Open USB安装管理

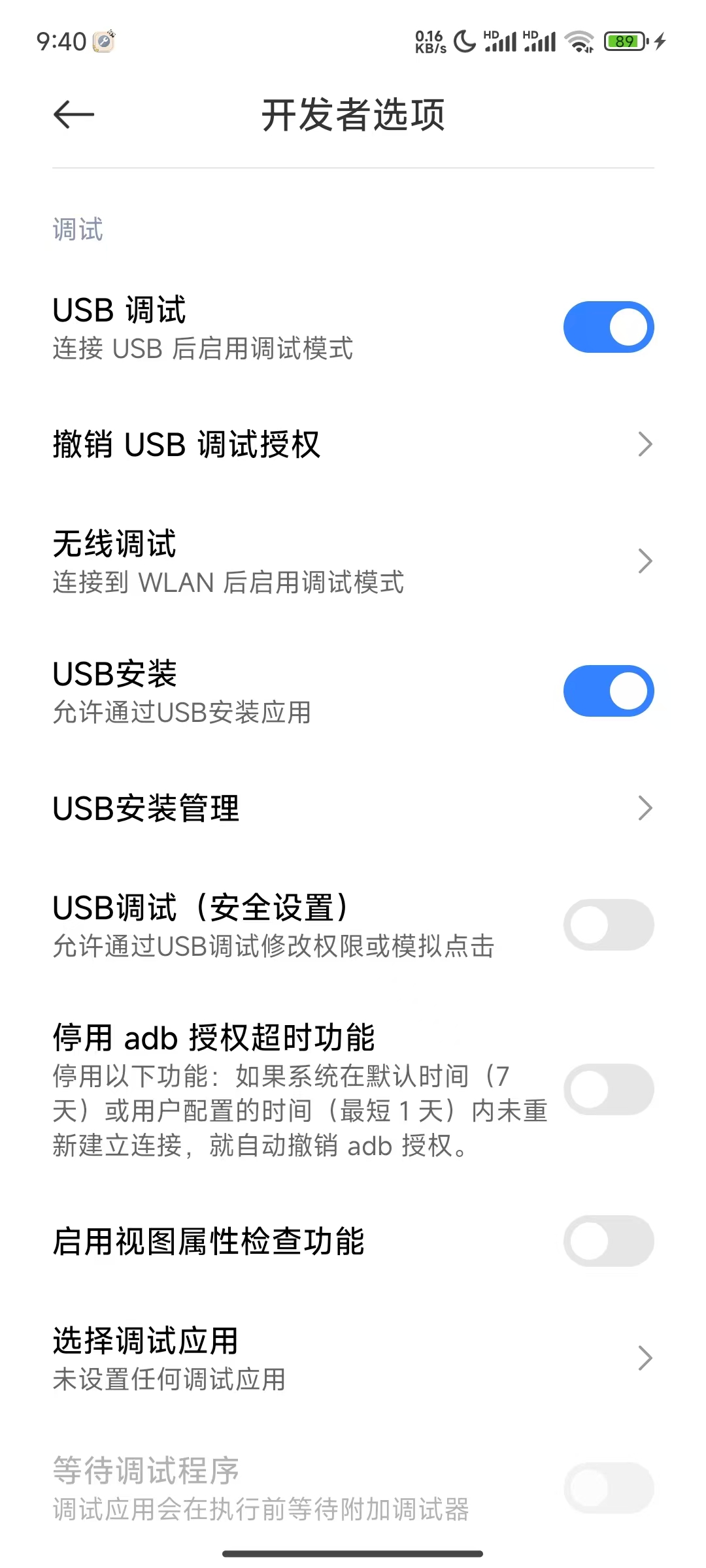[x=353, y=808]
